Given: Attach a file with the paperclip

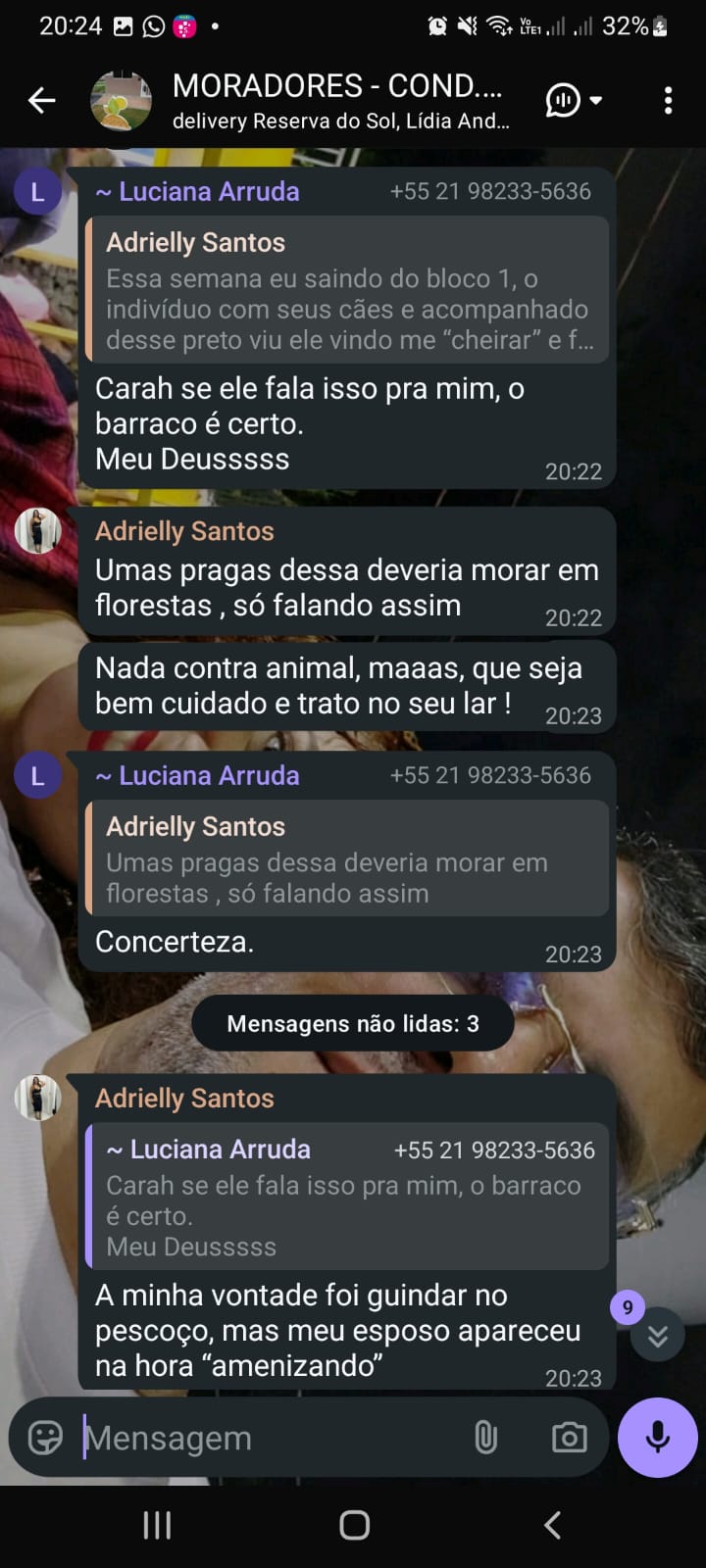Looking at the screenshot, I should tap(485, 1438).
